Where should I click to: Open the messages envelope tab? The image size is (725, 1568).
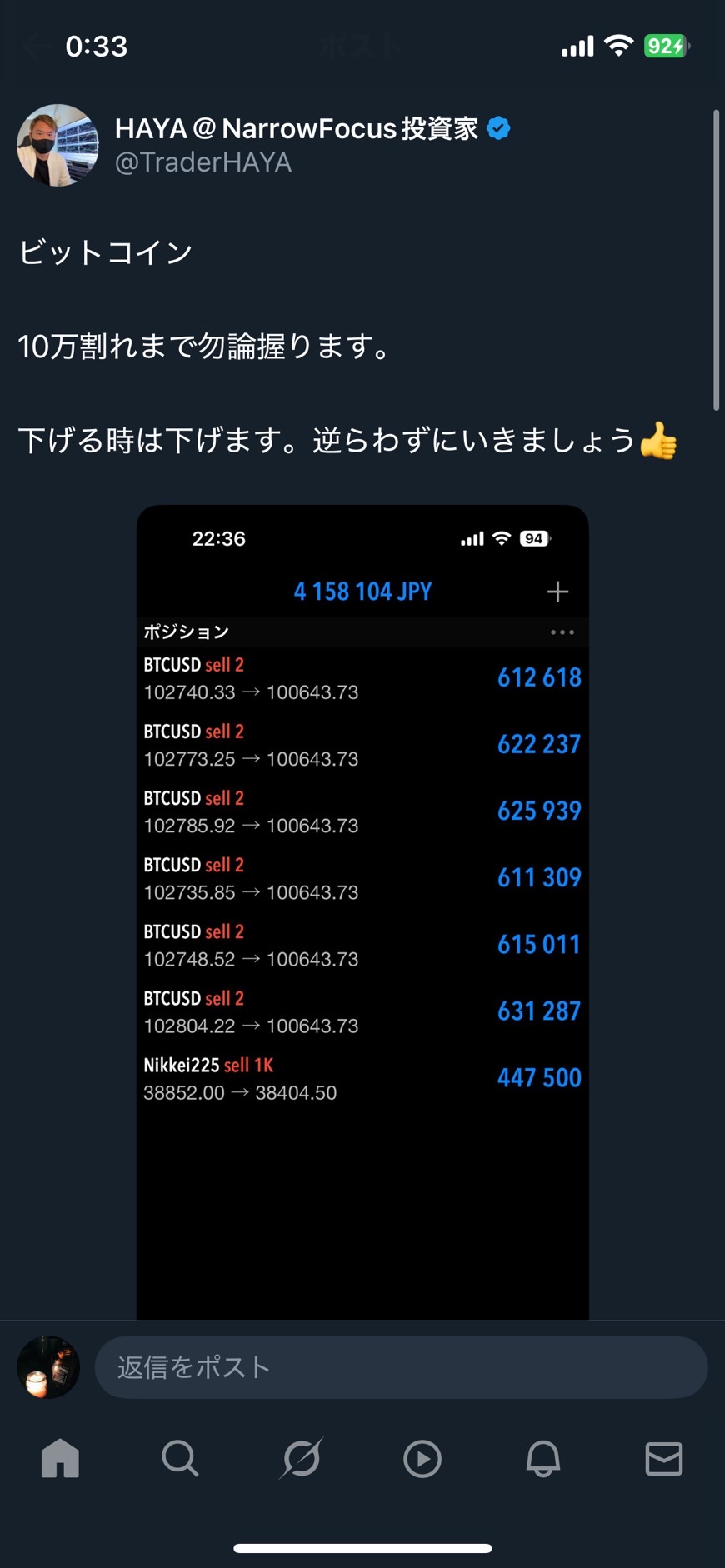coord(664,1459)
